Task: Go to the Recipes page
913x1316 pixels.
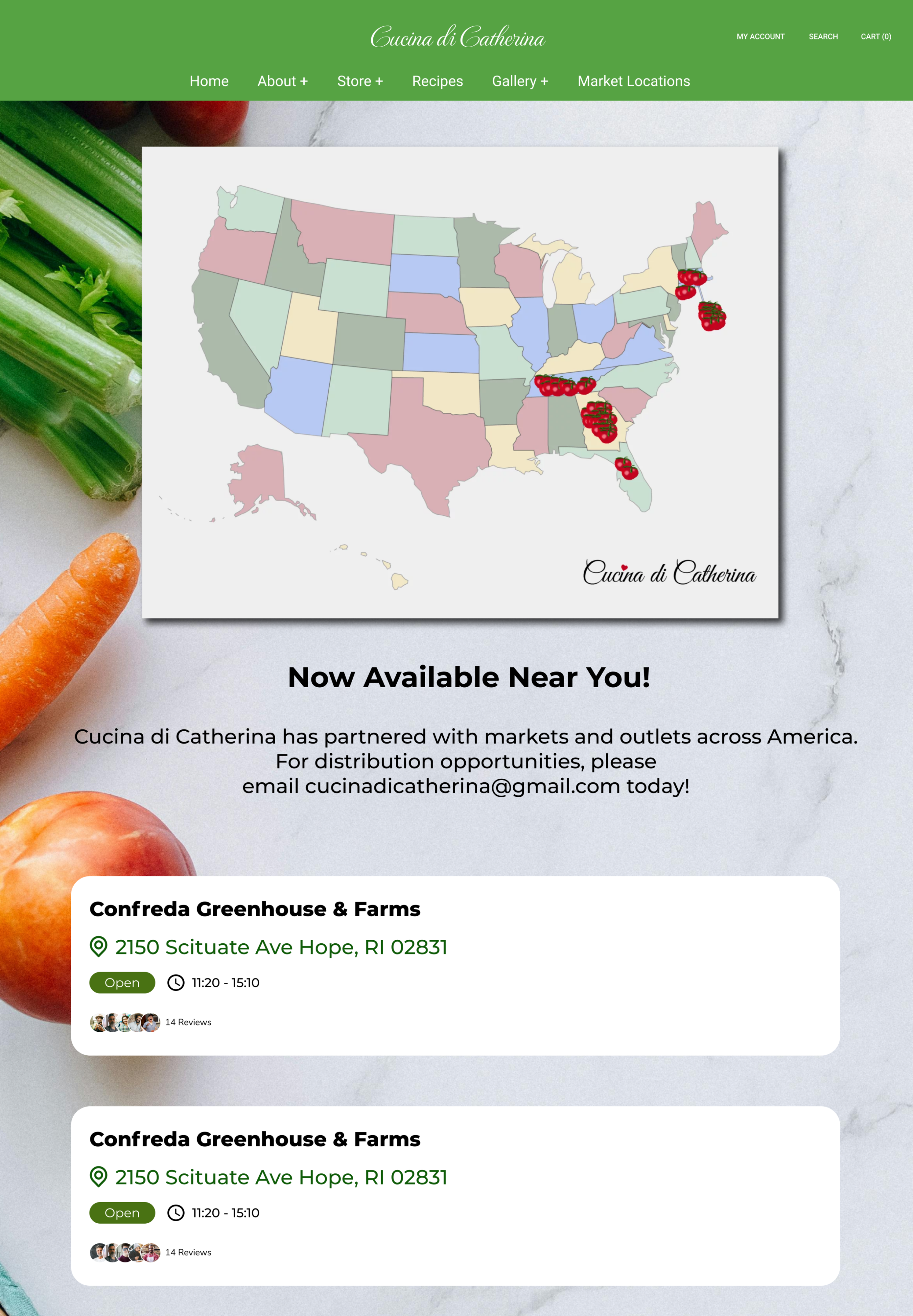Action: 437,81
